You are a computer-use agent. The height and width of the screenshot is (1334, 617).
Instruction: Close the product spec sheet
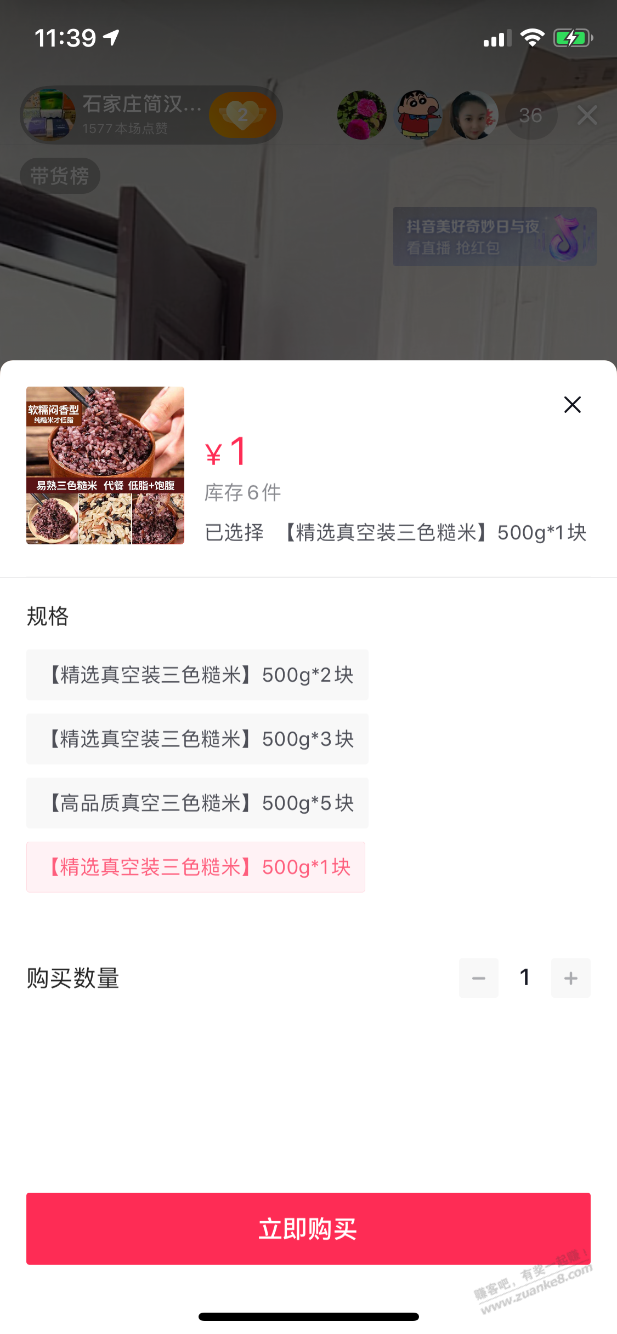coord(572,405)
